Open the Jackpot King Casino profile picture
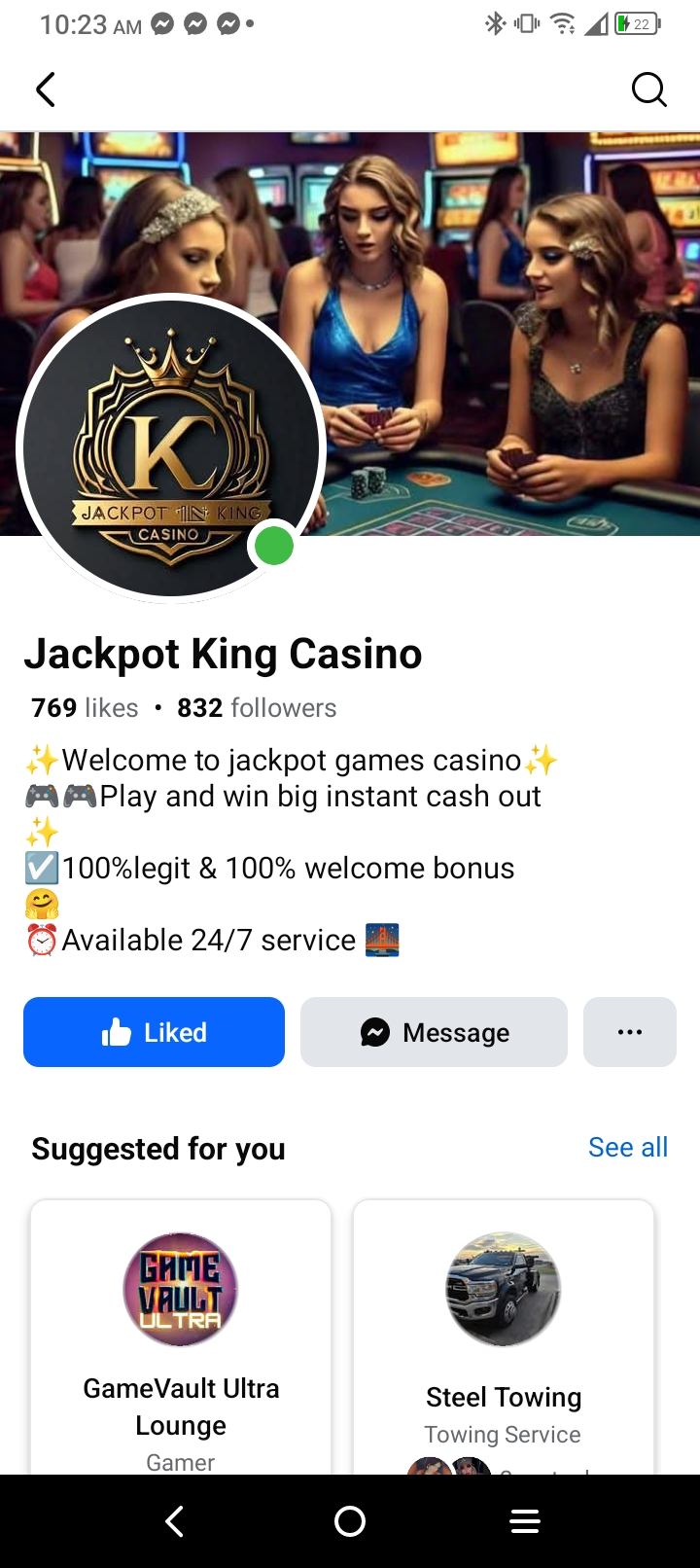 point(171,447)
